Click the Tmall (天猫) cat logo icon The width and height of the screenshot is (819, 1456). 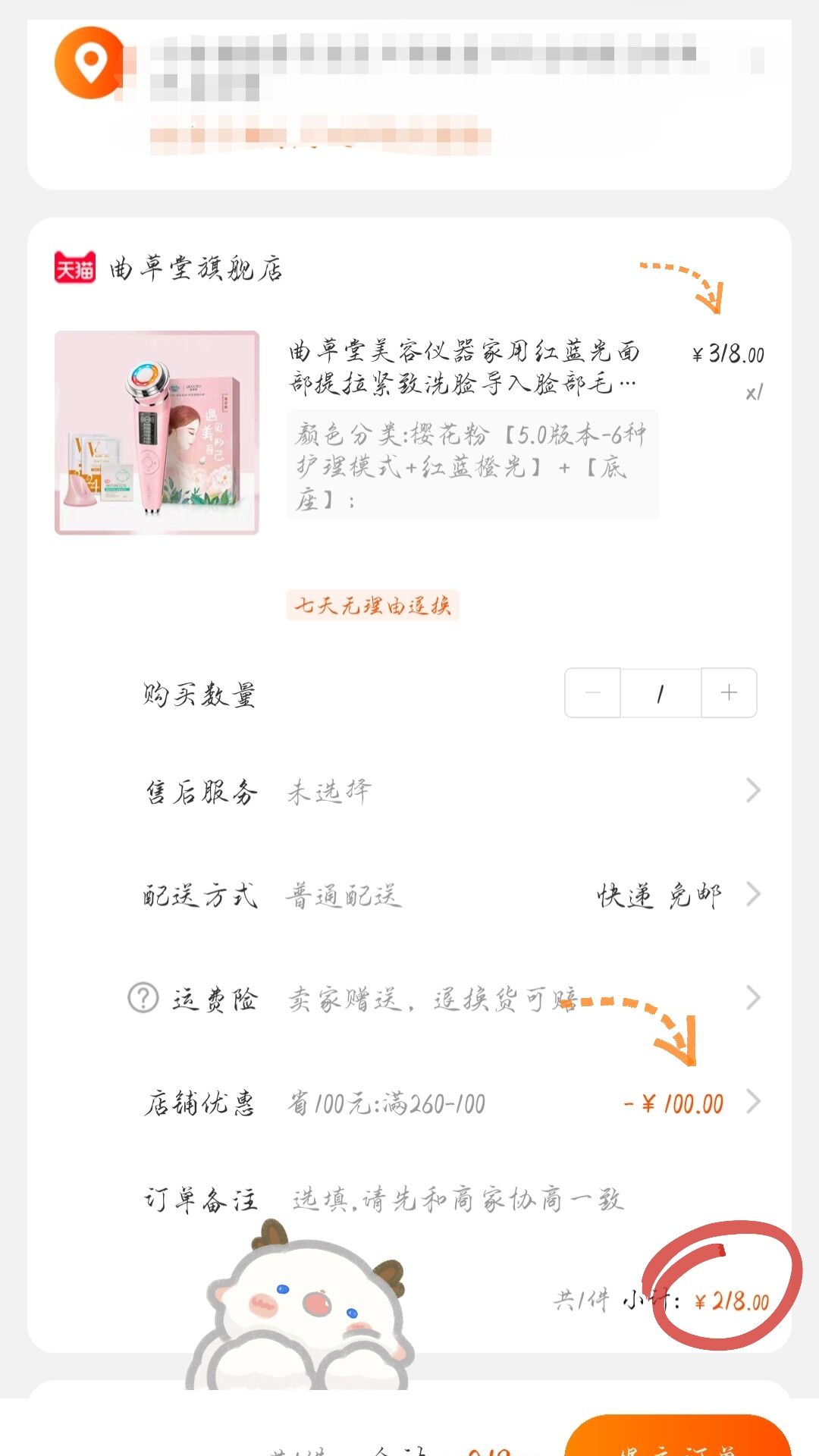74,265
